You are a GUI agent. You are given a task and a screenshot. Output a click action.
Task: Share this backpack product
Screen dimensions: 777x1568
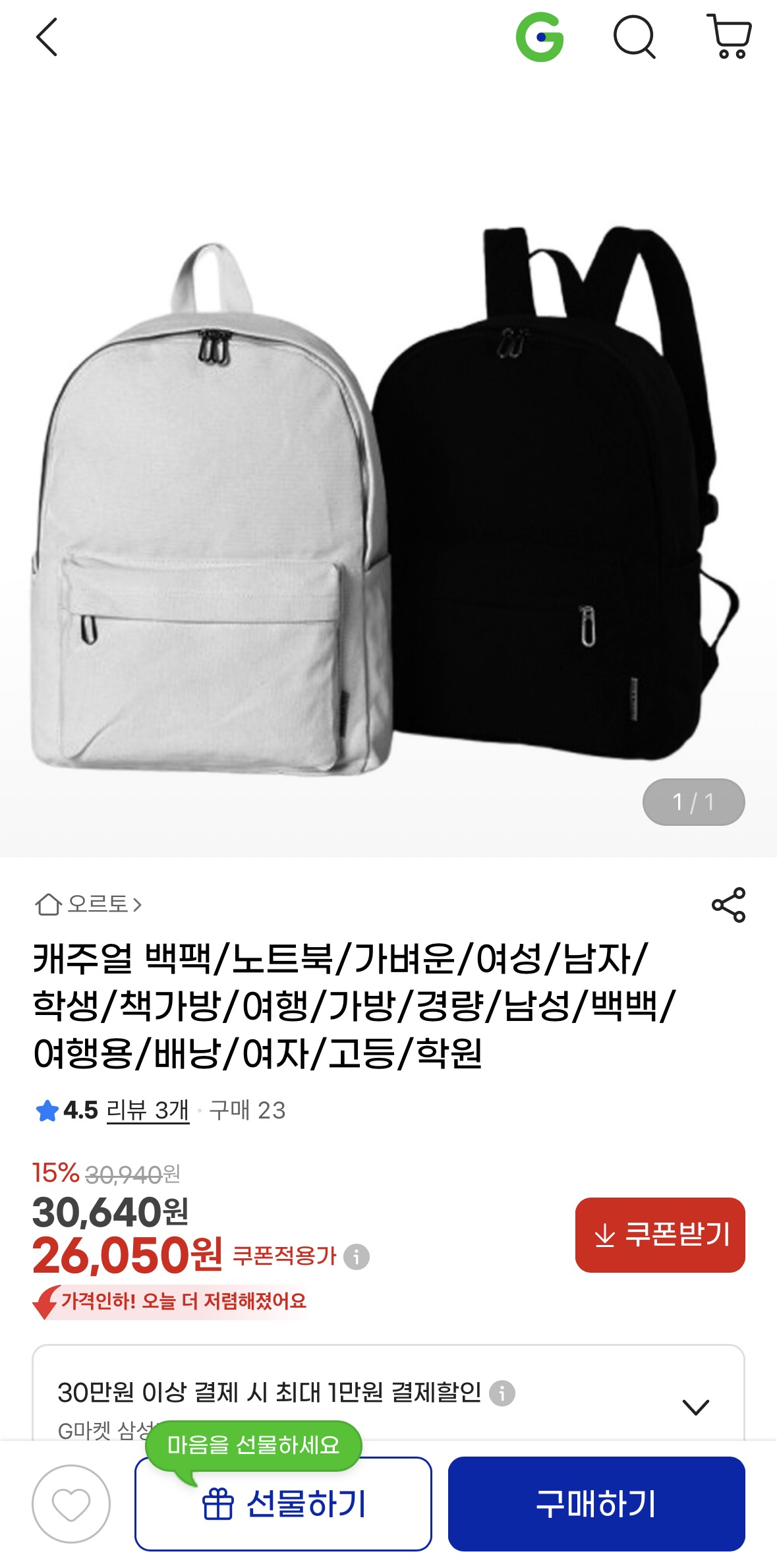(728, 904)
